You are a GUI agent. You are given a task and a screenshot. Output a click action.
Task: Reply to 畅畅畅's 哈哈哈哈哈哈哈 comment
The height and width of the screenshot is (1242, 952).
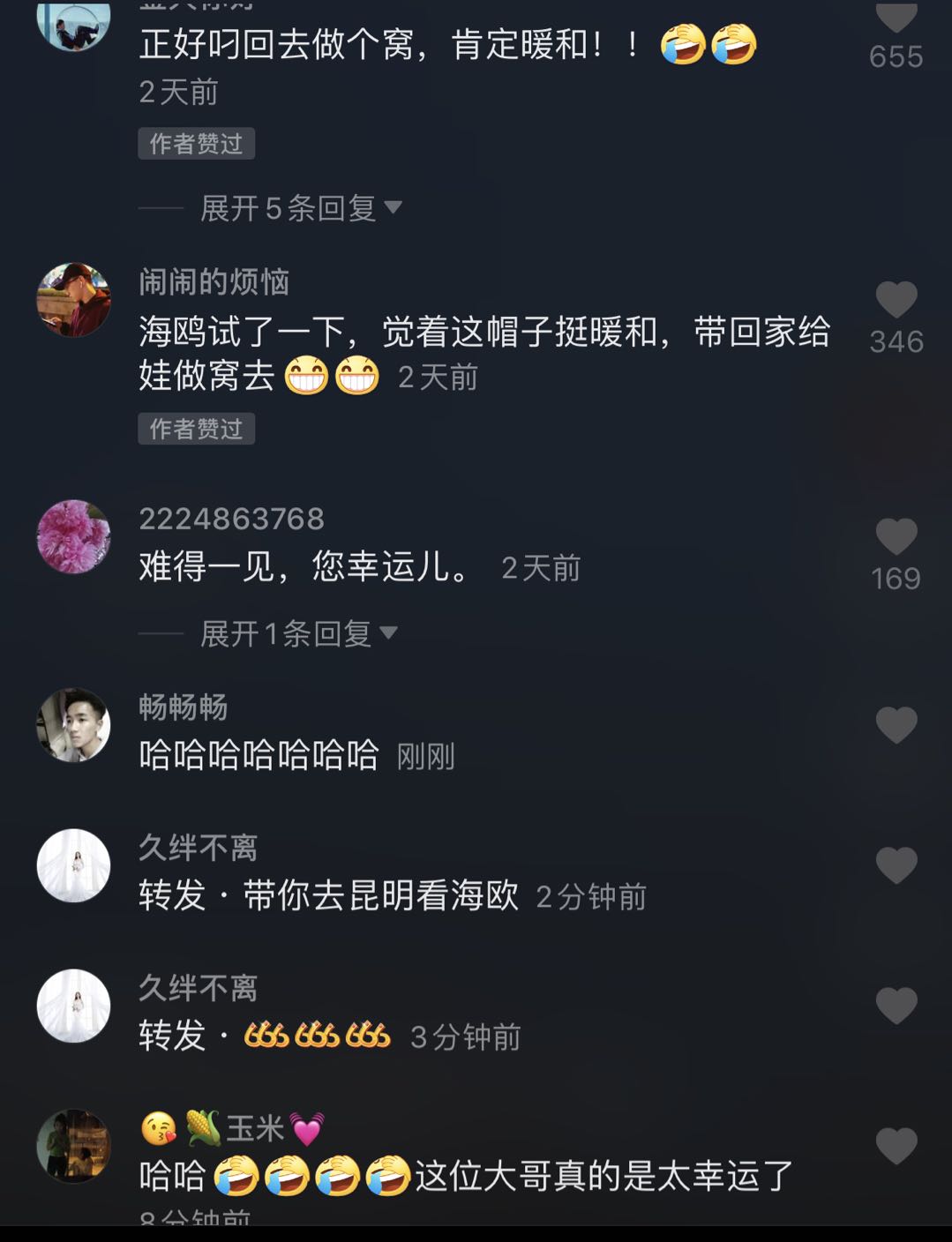[x=259, y=756]
